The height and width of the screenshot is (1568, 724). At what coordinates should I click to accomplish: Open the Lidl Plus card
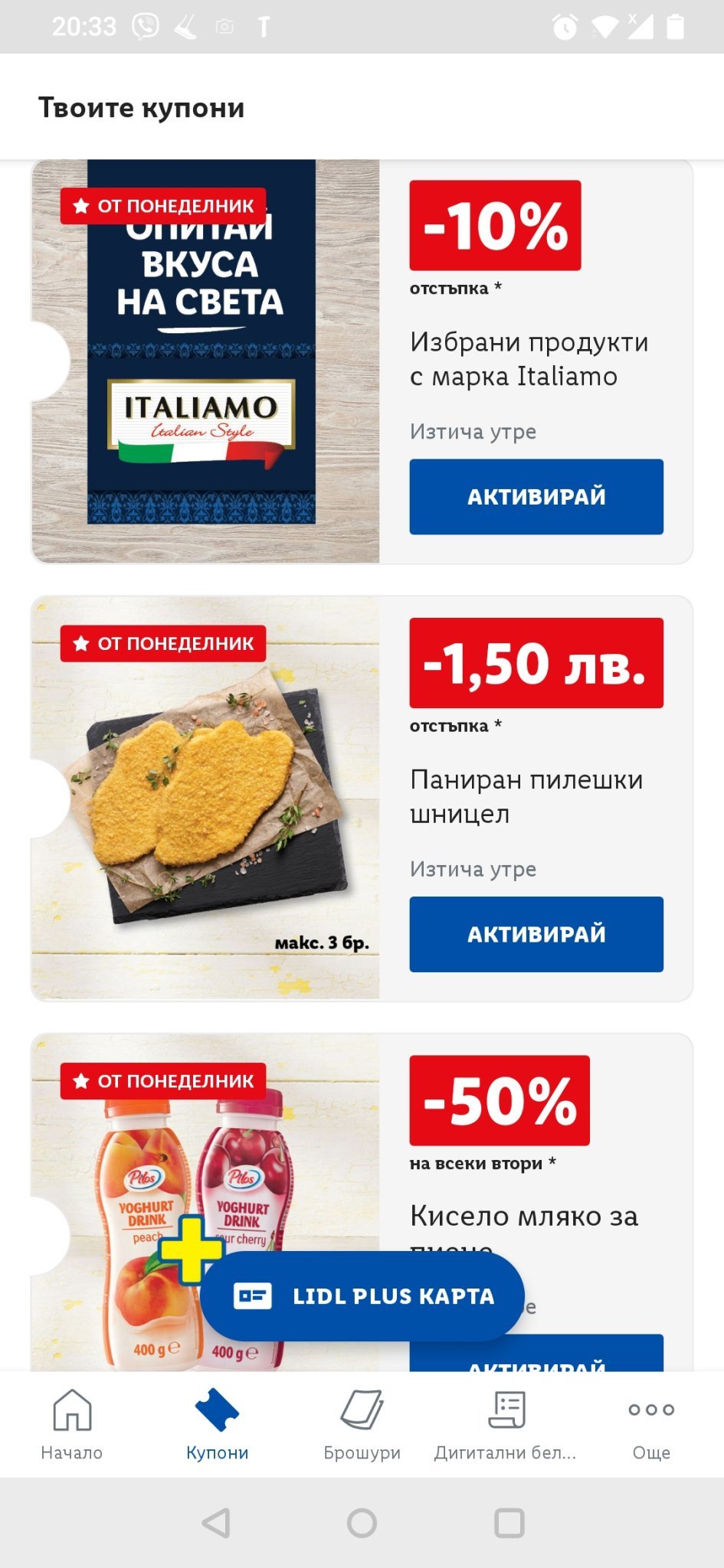coord(362,1295)
